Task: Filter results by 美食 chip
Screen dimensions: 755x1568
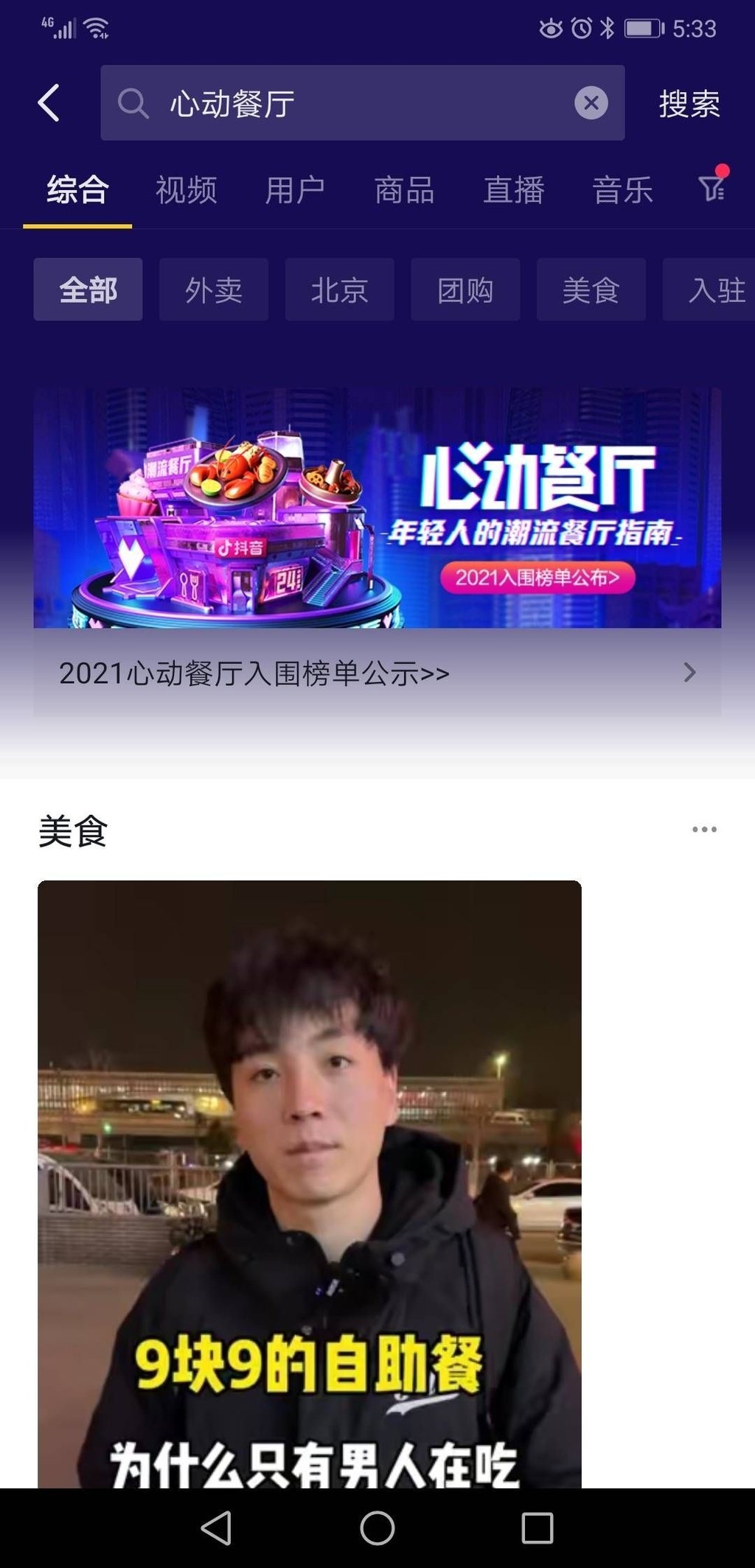Action: 591,290
